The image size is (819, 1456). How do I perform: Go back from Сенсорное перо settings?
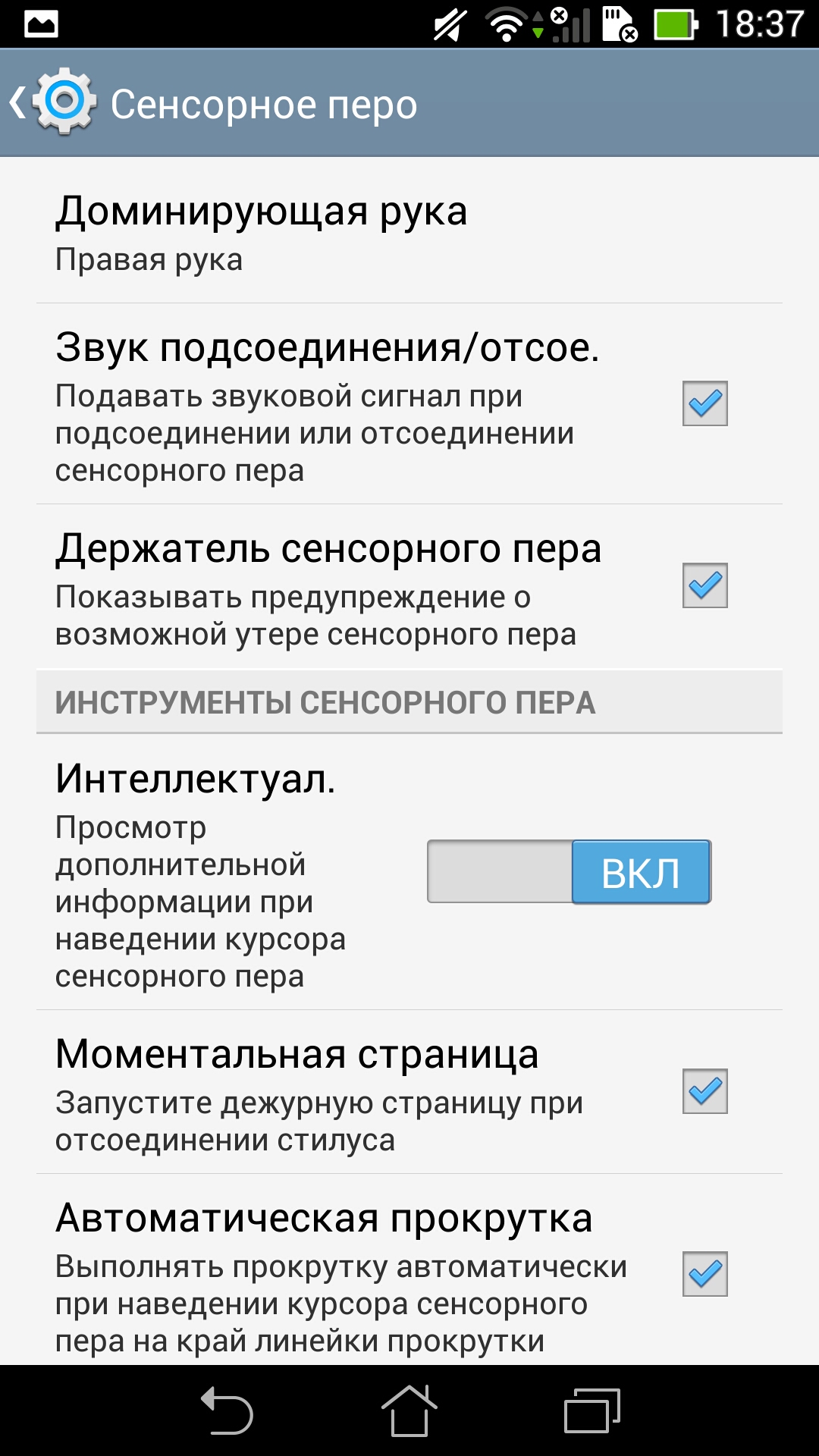point(45,103)
